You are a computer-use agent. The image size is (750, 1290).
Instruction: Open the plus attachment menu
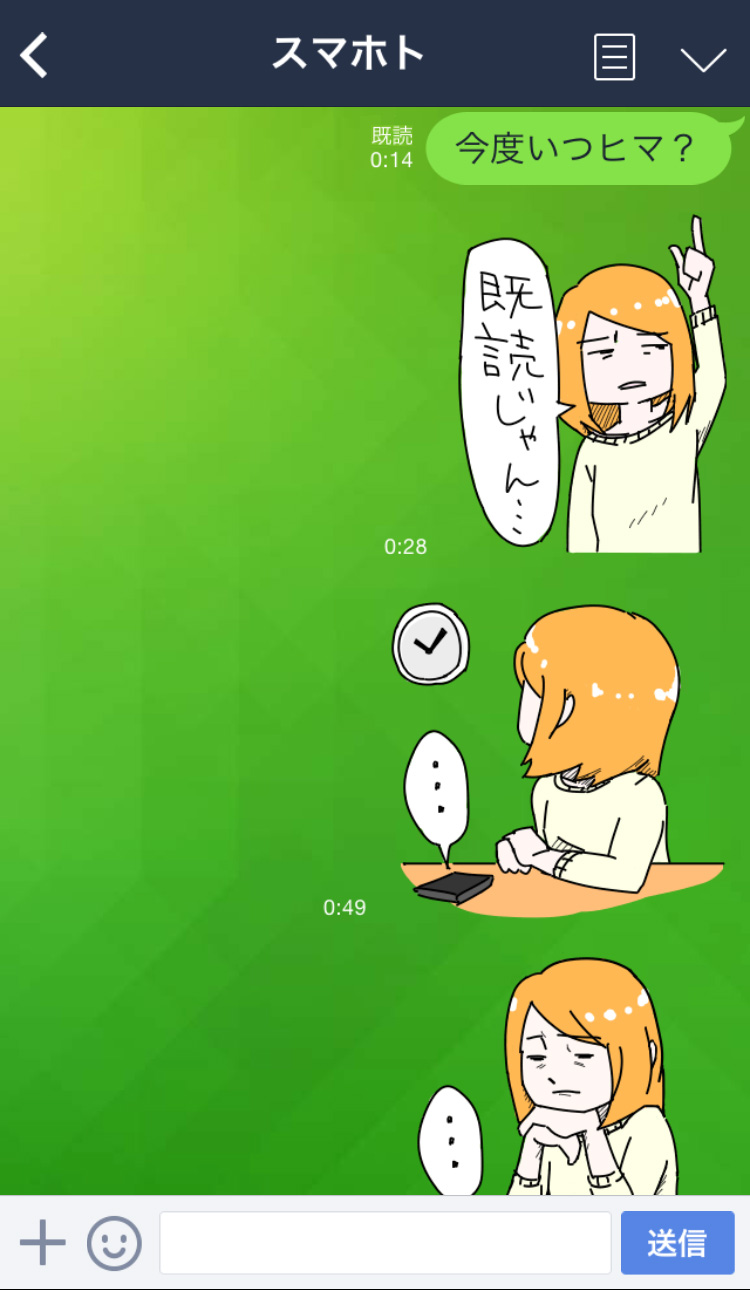coord(42,1243)
